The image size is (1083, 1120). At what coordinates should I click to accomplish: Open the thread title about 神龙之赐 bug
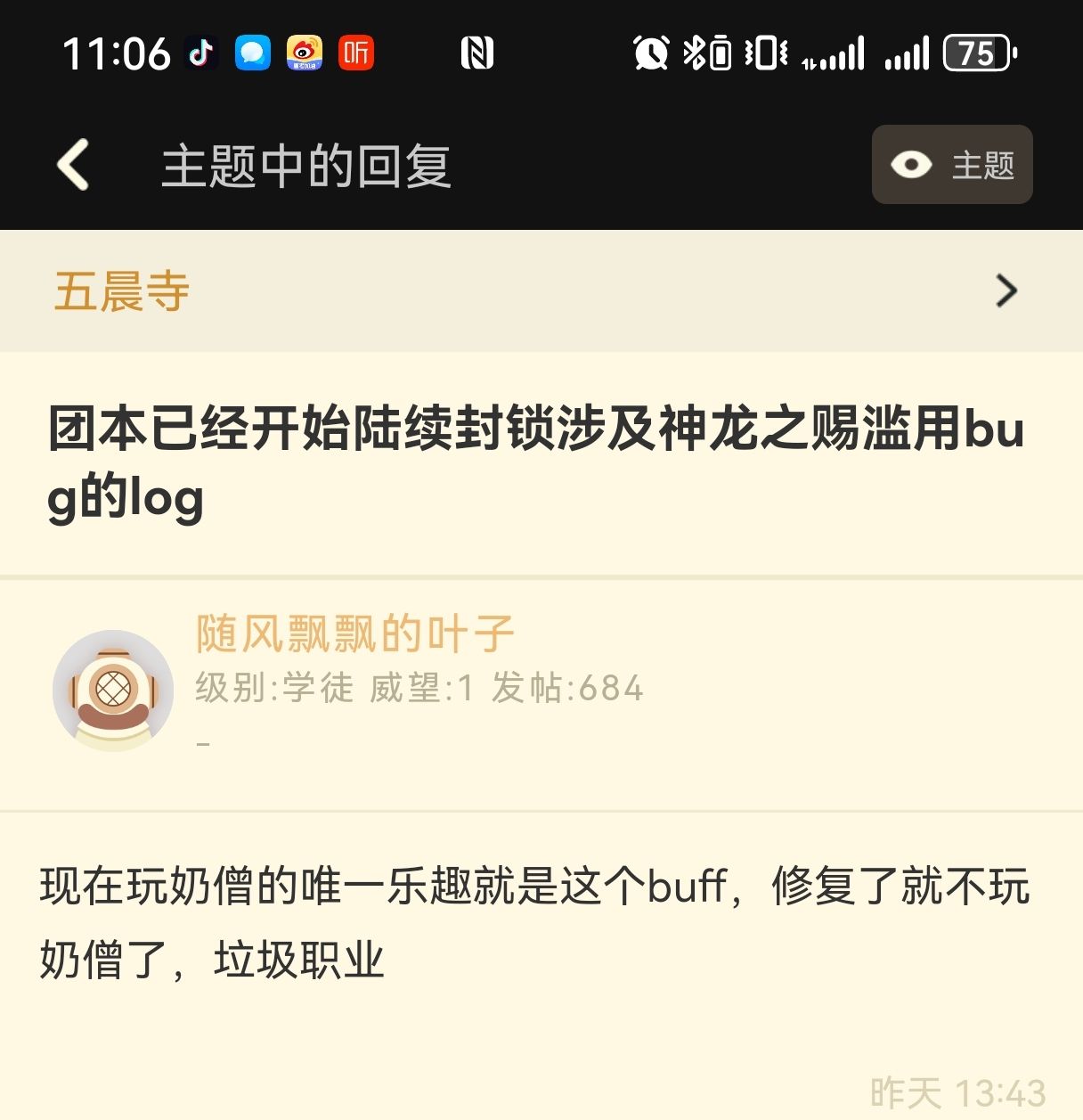[x=534, y=459]
